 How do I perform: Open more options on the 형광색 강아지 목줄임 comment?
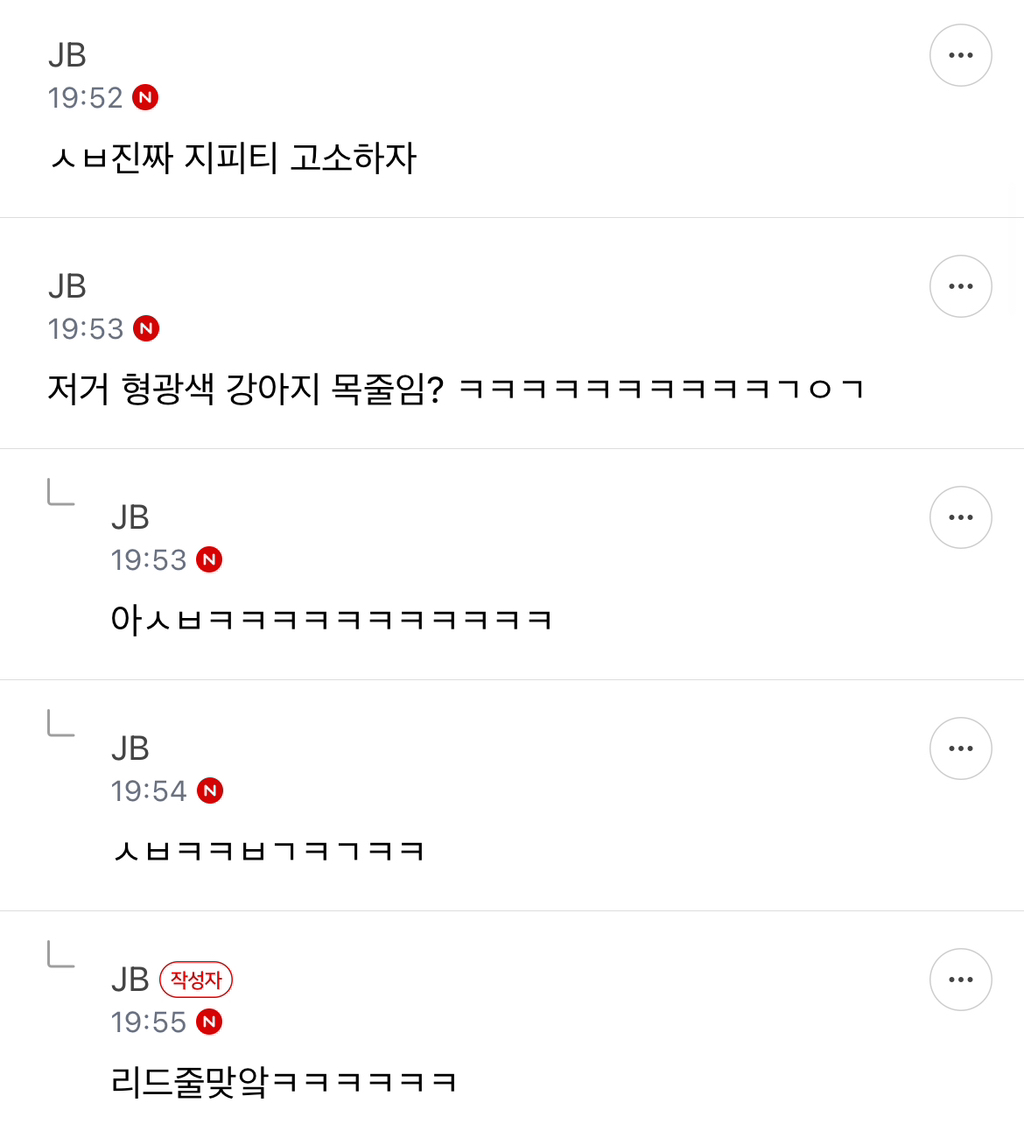pos(960,286)
